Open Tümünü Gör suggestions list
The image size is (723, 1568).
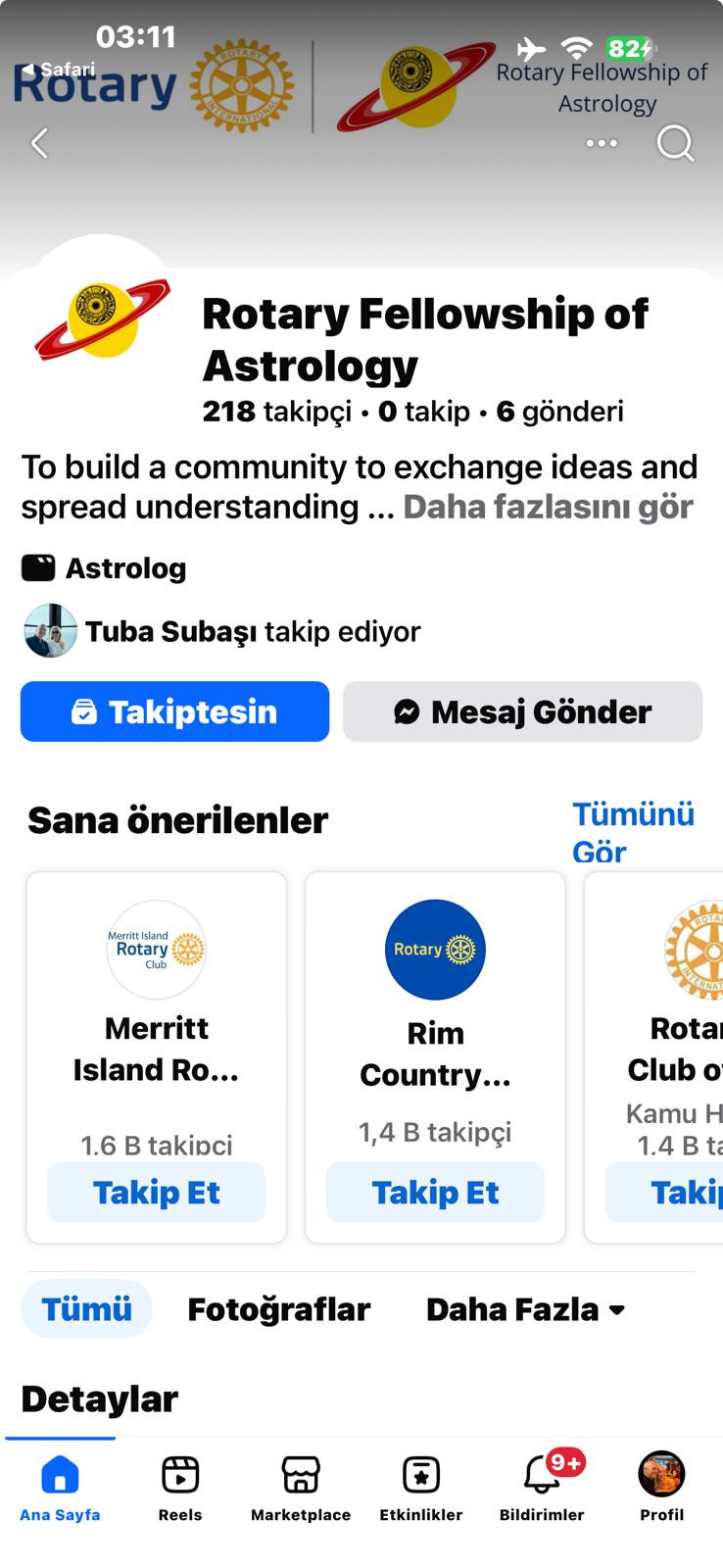[633, 833]
